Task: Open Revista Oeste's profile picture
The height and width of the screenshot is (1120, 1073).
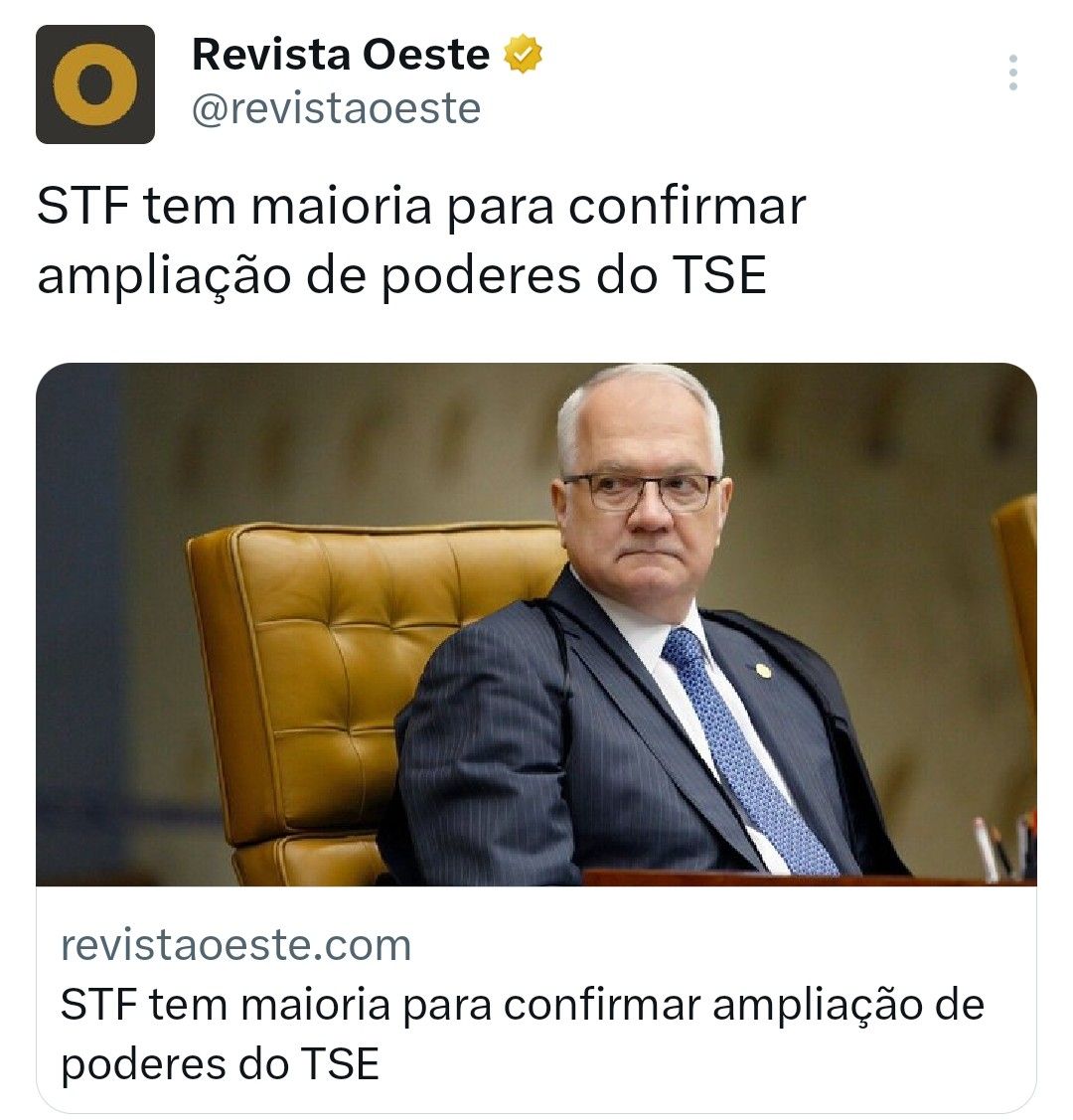Action: click(95, 84)
